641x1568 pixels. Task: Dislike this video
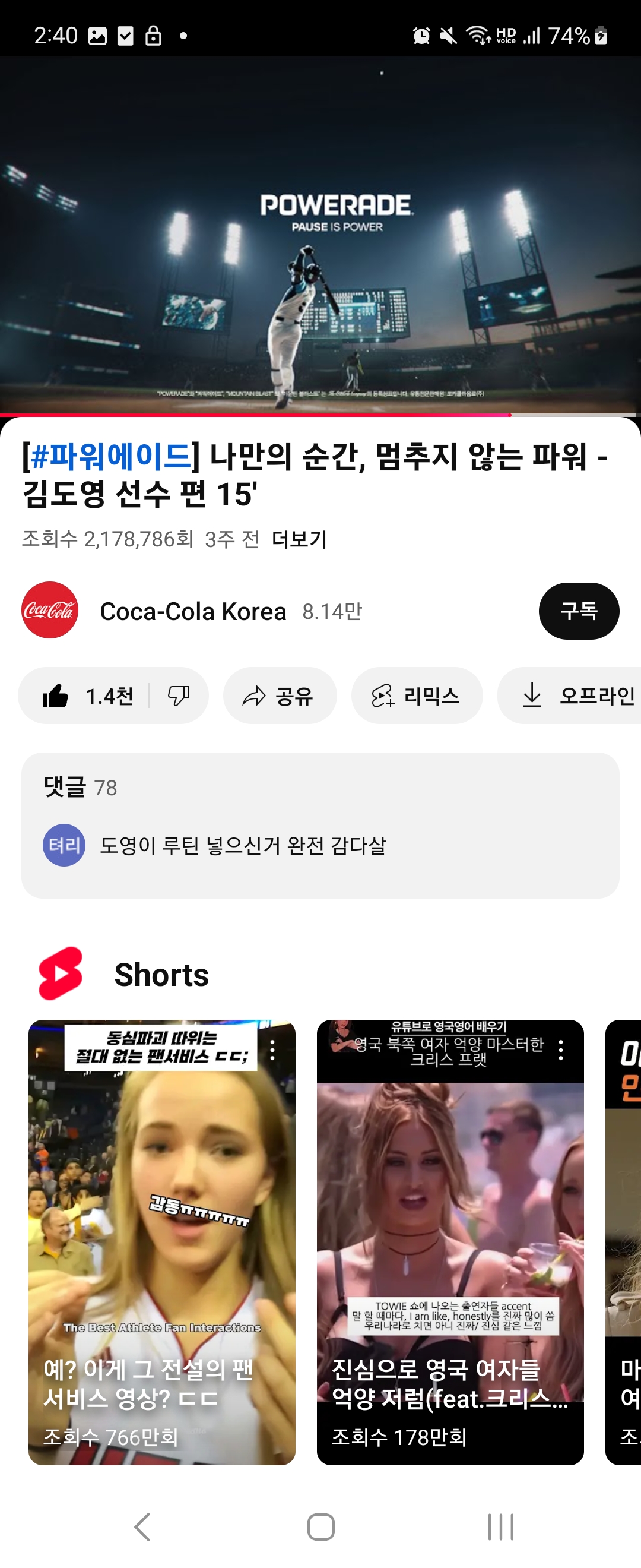pyautogui.click(x=179, y=696)
